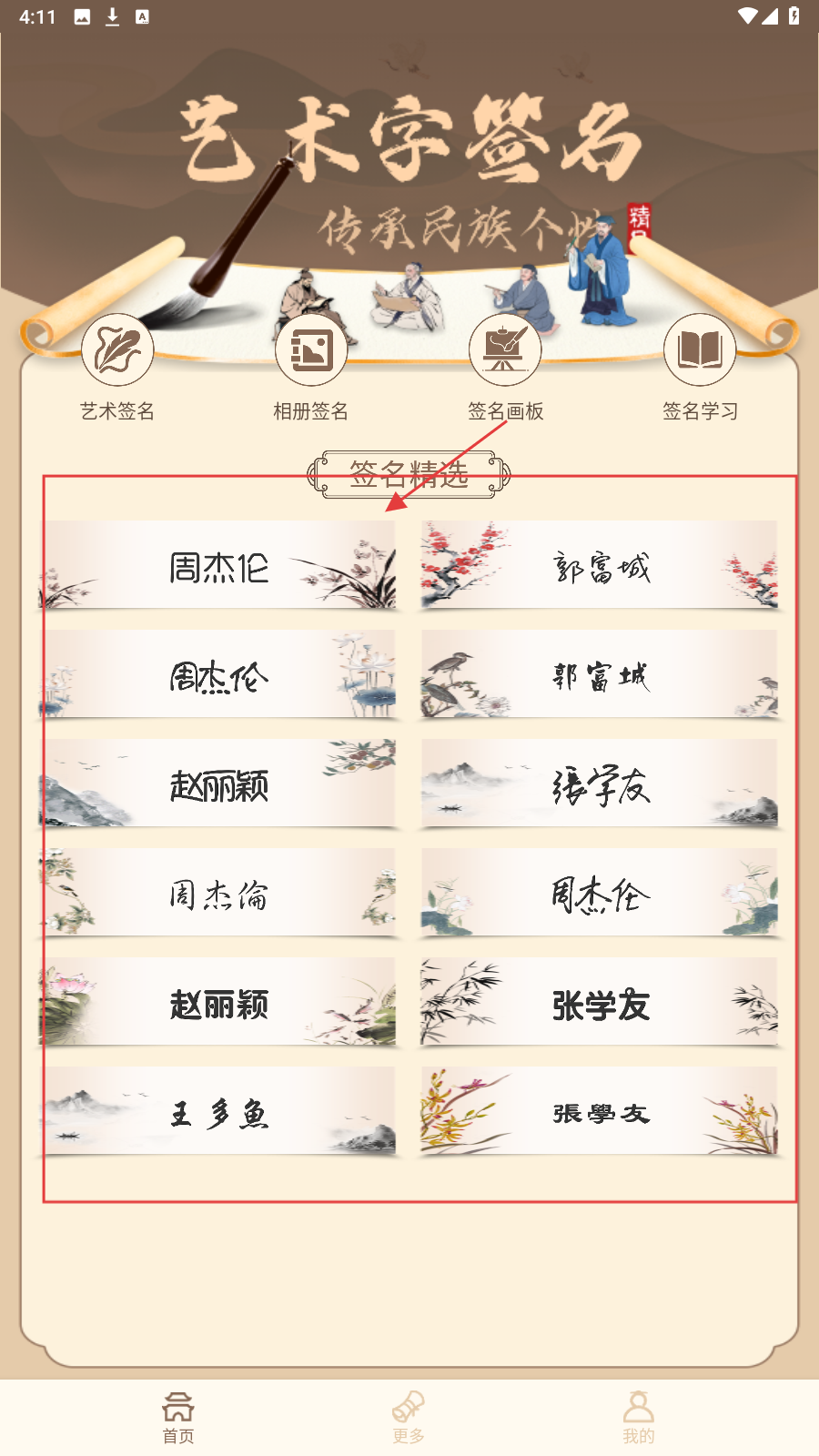
Task: Open traditional 張學友 card with yellow orchids
Action: pos(600,1111)
